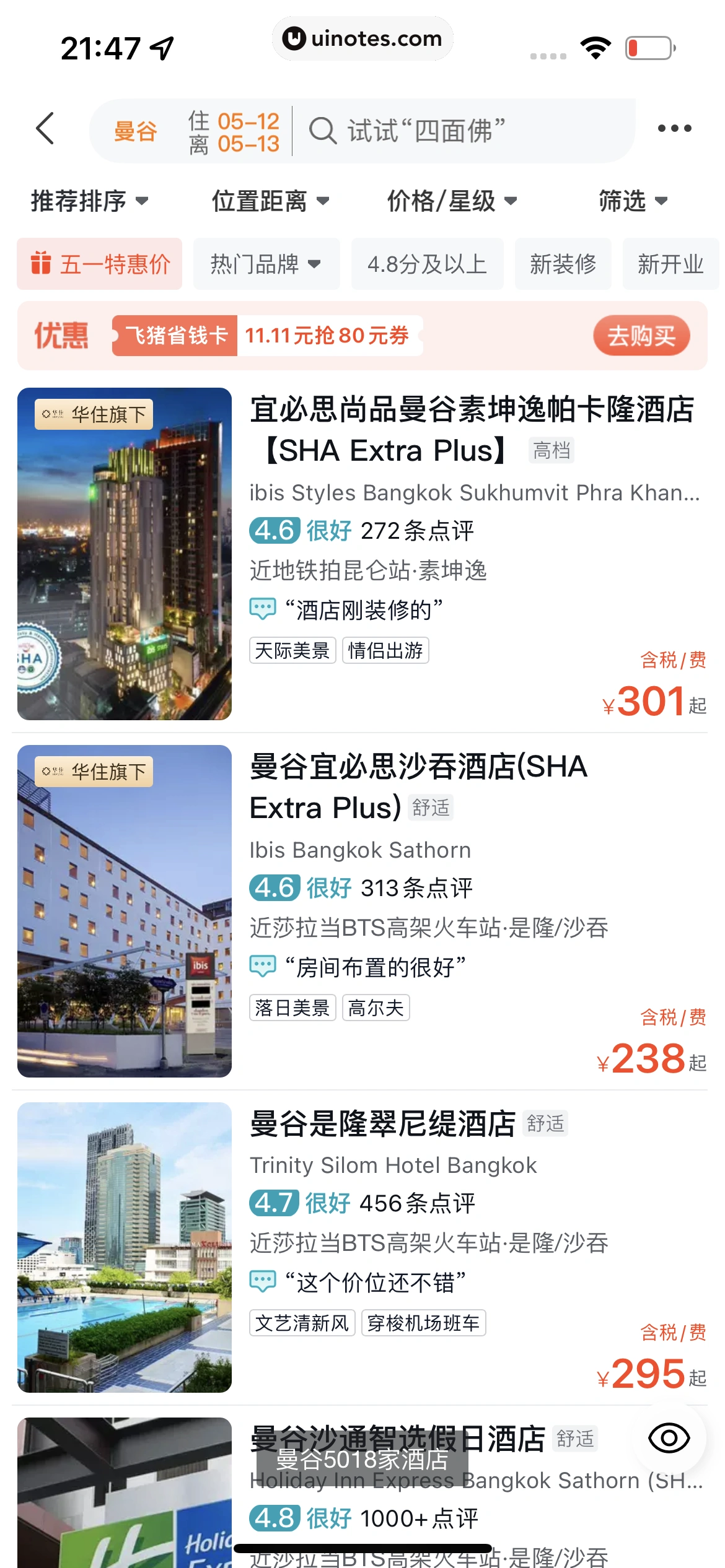725x1568 pixels.
Task: Open the 筛选 filter options
Action: point(633,201)
